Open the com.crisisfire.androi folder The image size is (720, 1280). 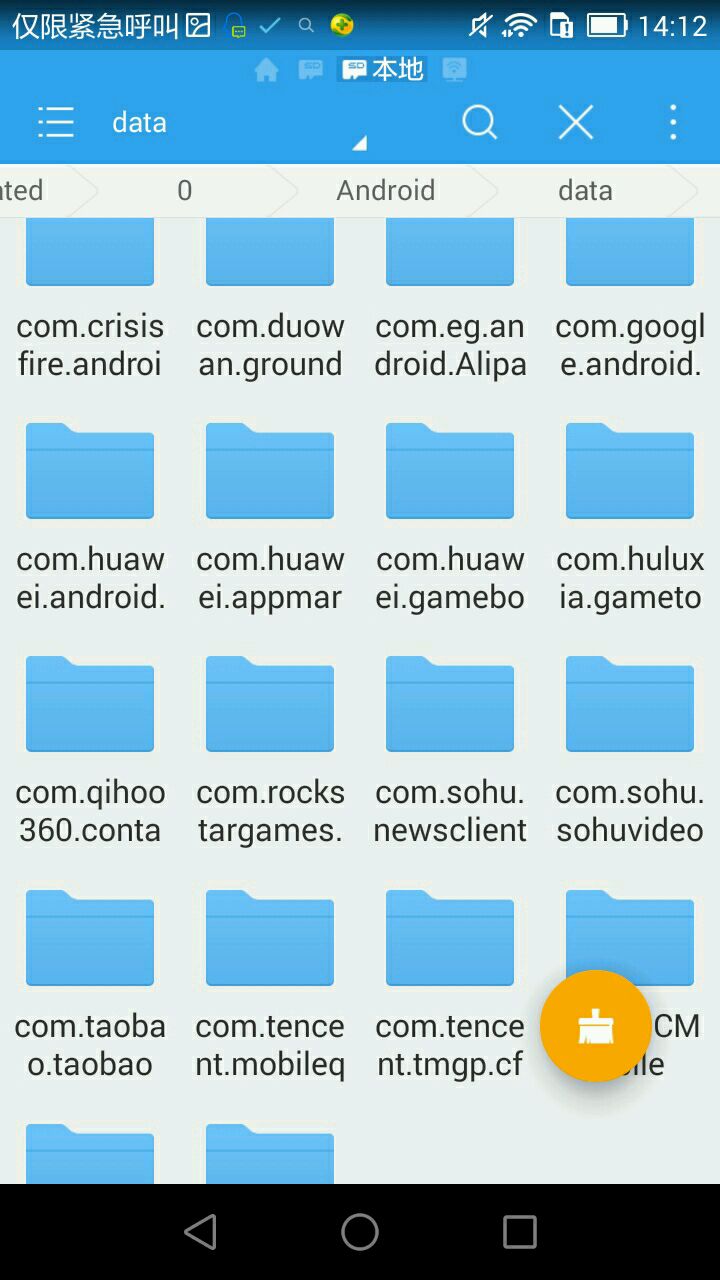(x=90, y=300)
